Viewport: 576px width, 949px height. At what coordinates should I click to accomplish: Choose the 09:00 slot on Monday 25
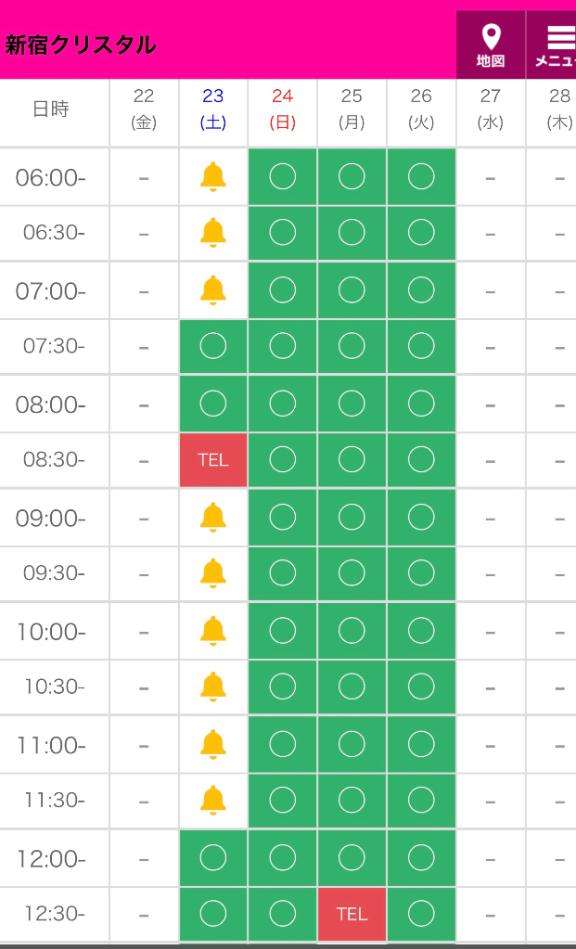click(352, 517)
